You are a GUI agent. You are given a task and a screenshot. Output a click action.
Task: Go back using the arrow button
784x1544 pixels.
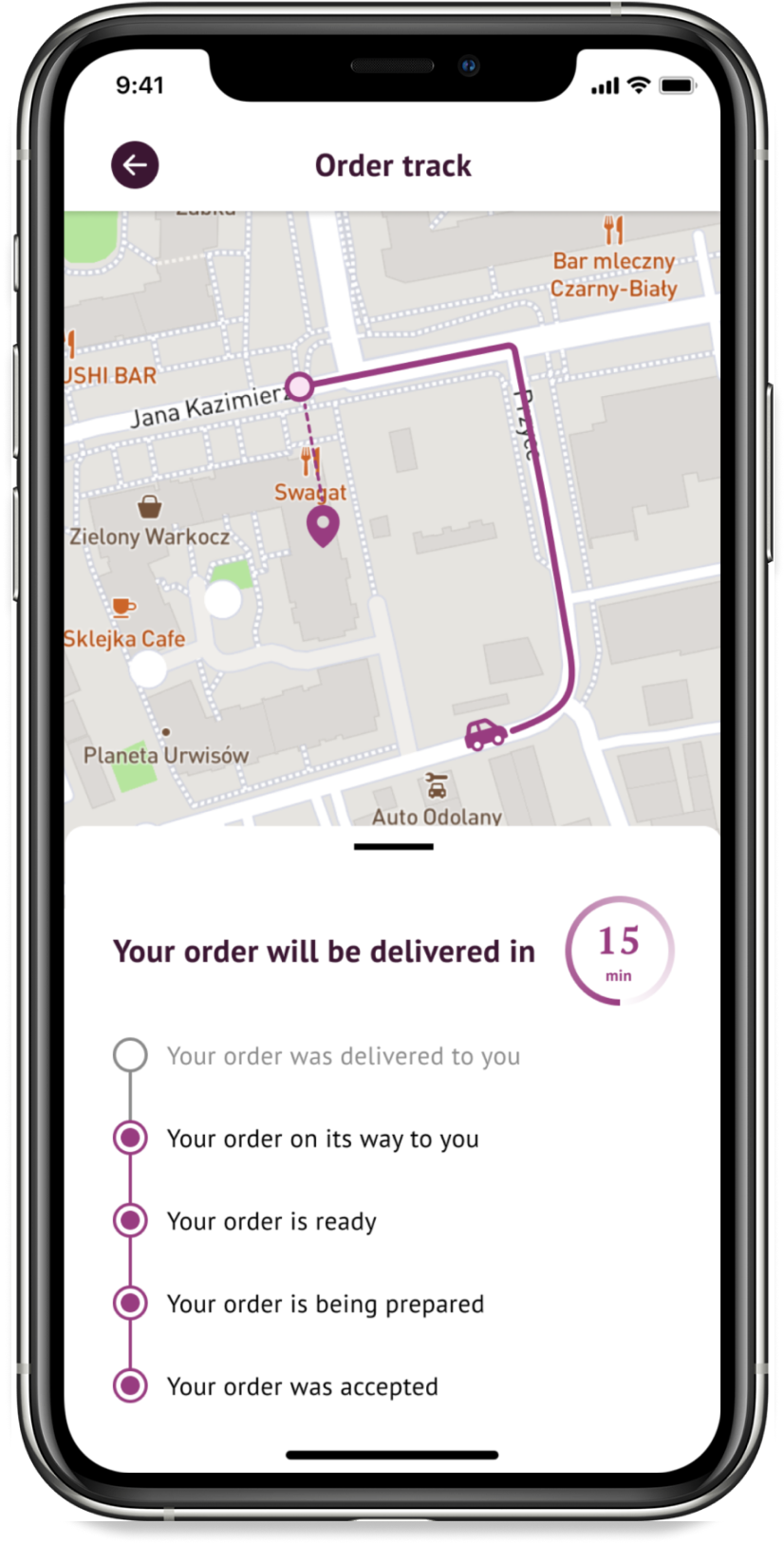click(x=135, y=165)
